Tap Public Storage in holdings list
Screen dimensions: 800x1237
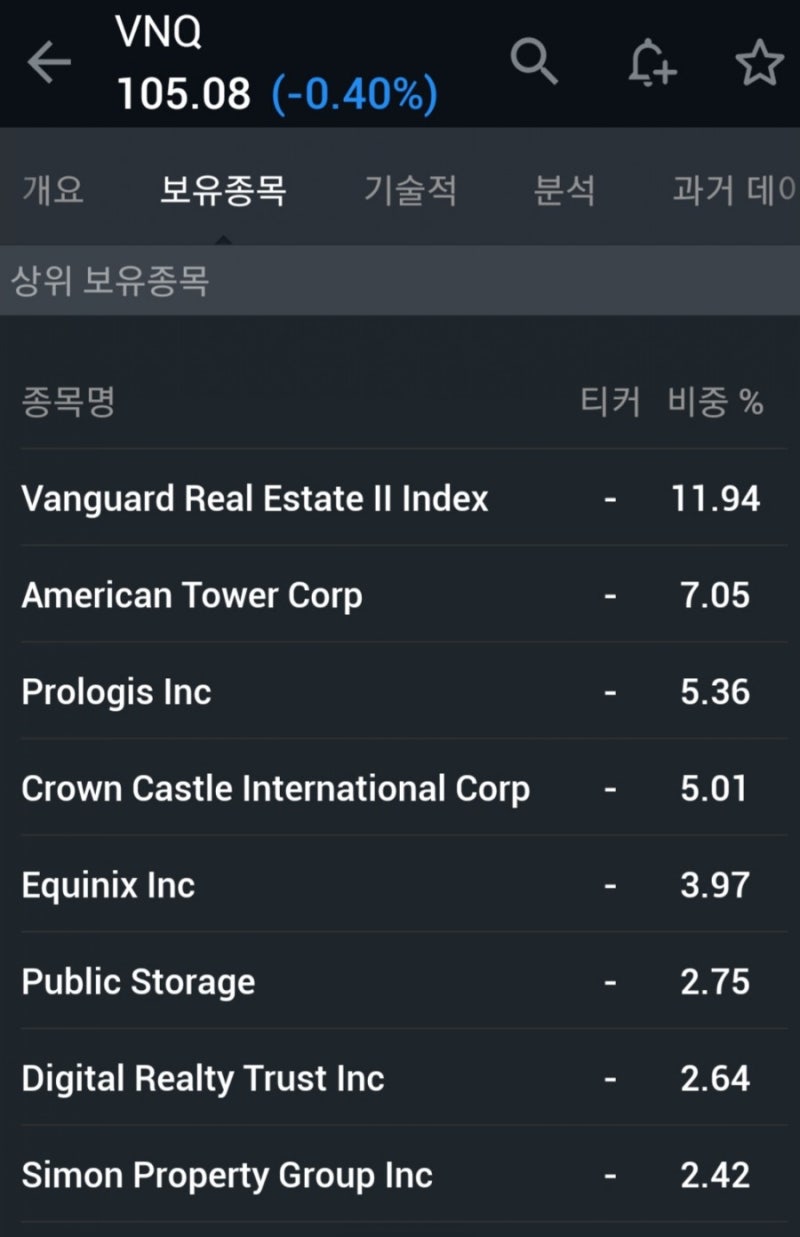click(137, 981)
